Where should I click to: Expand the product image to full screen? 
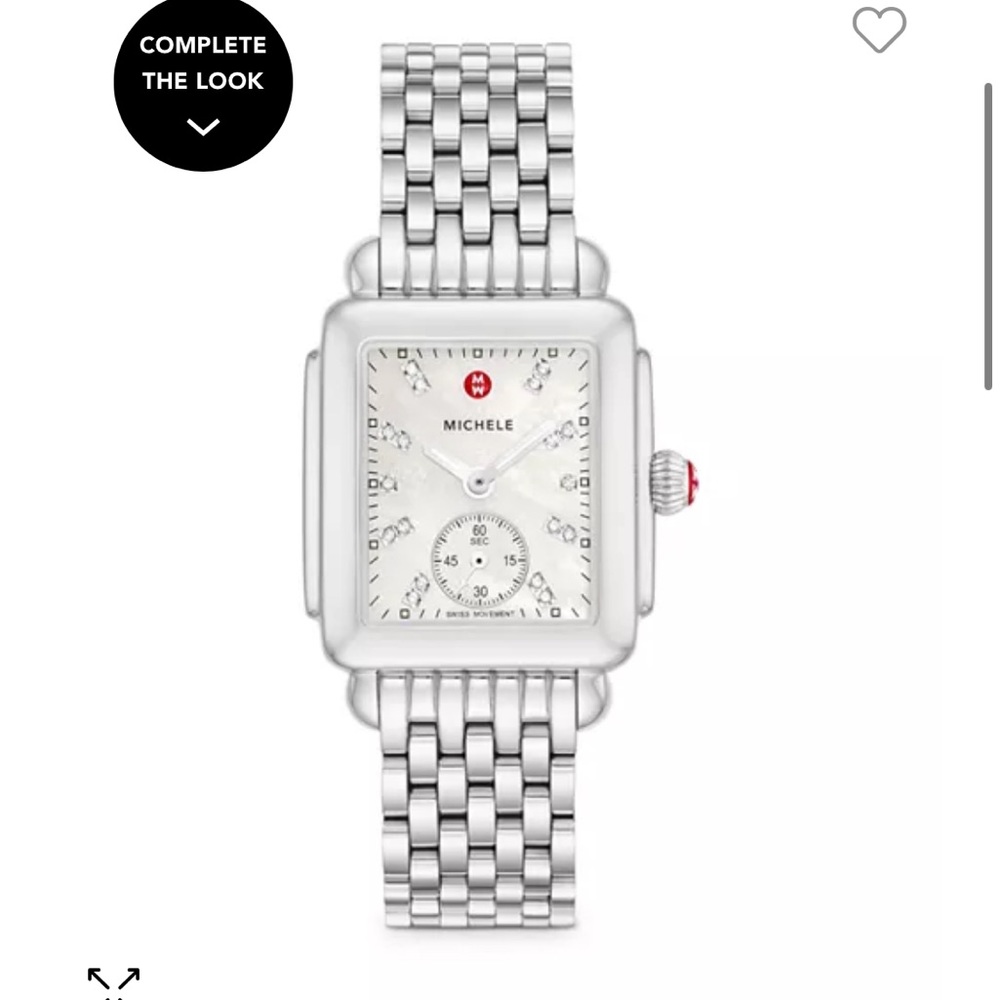[x=113, y=981]
